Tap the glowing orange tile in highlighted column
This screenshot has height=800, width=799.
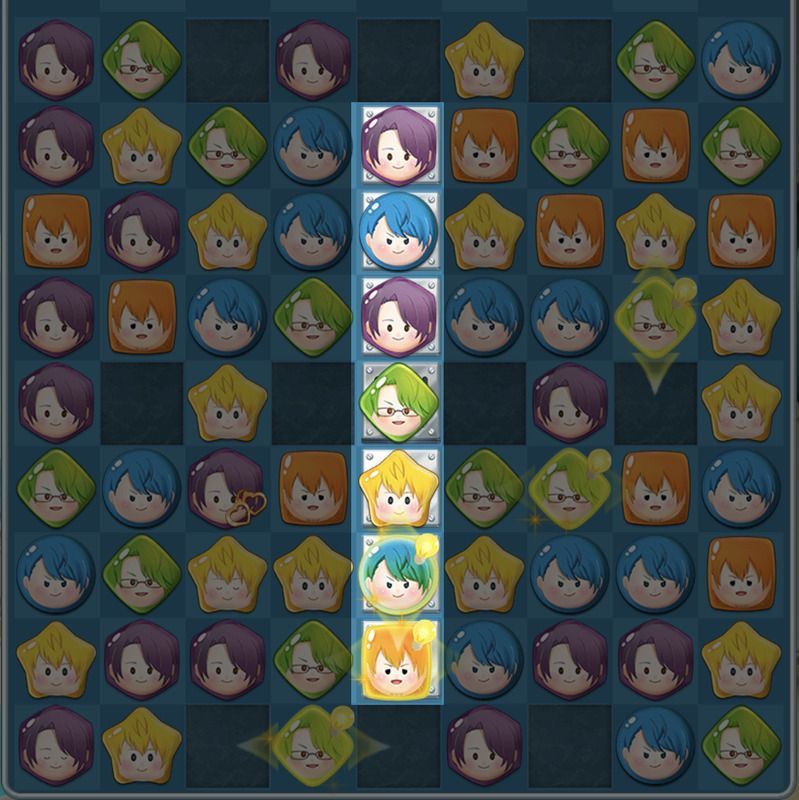pos(398,661)
